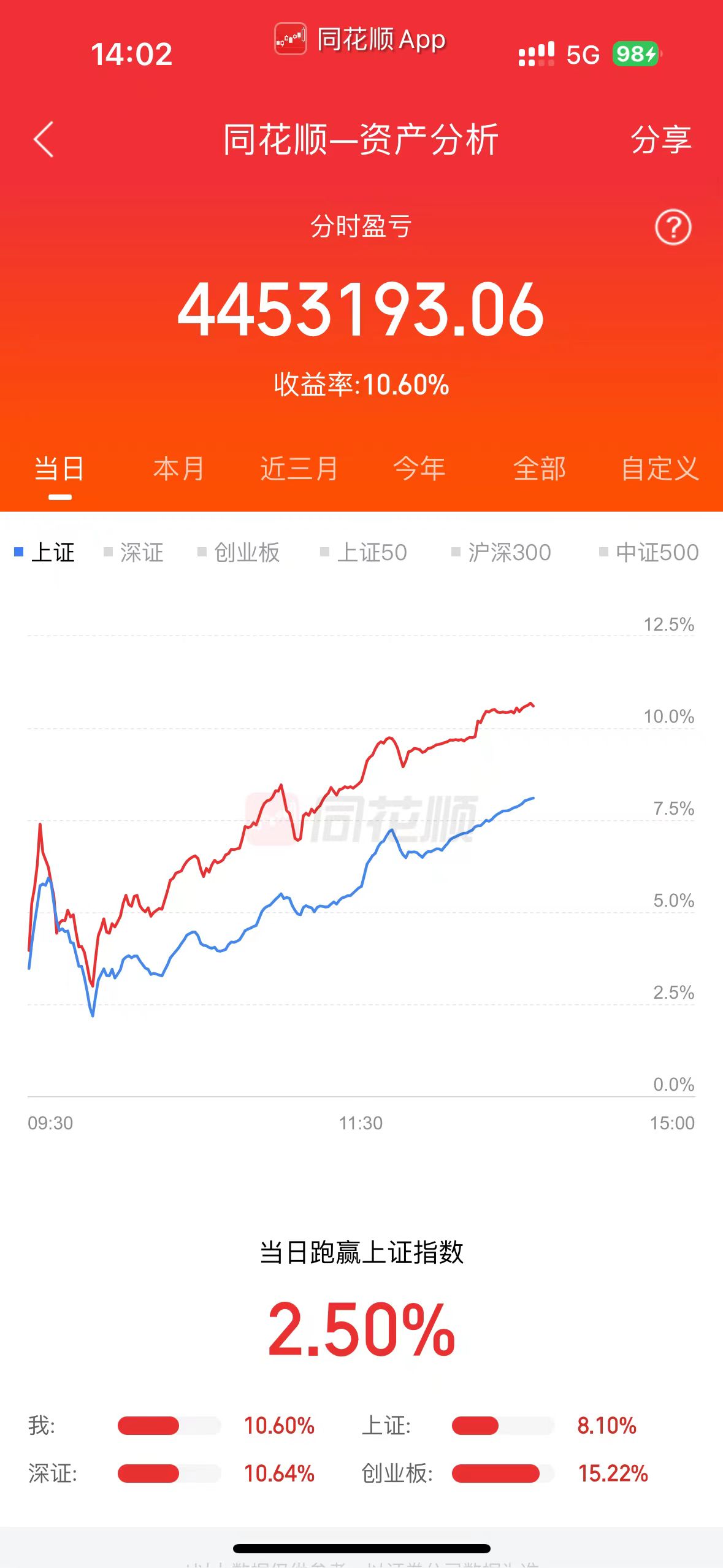Screen dimensions: 723x1568
Task: Select 上证 index comparison
Action: [45, 552]
